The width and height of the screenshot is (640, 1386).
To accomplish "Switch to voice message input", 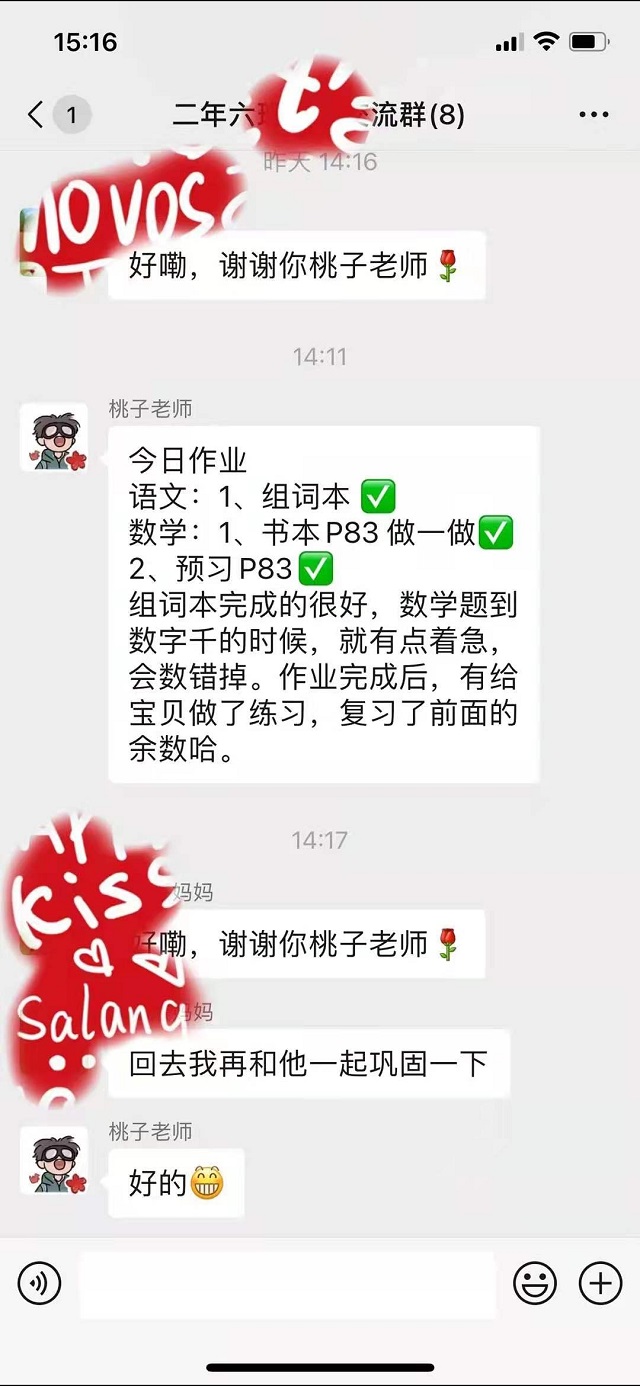I will click(x=40, y=1283).
